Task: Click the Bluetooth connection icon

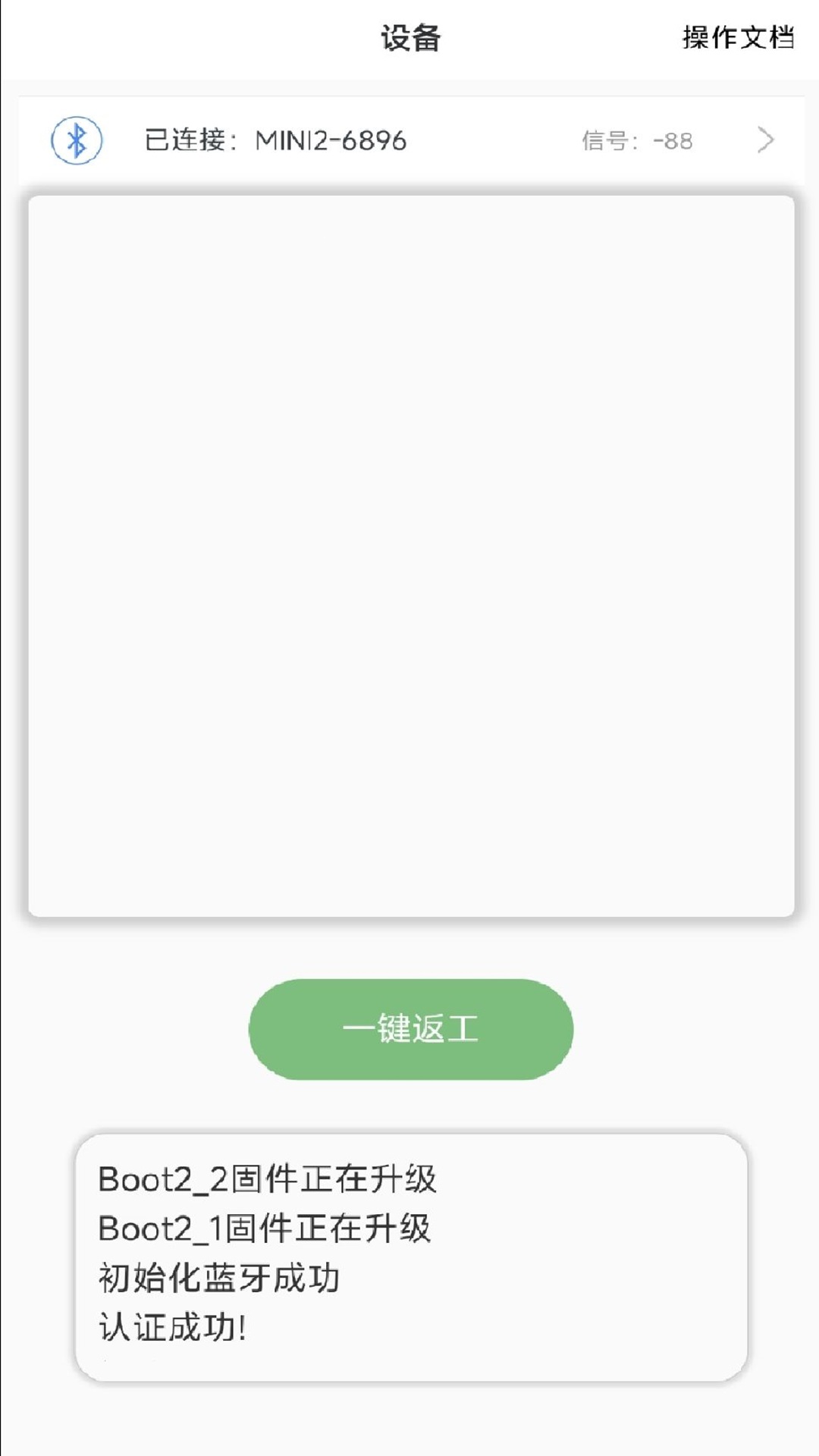Action: point(76,140)
